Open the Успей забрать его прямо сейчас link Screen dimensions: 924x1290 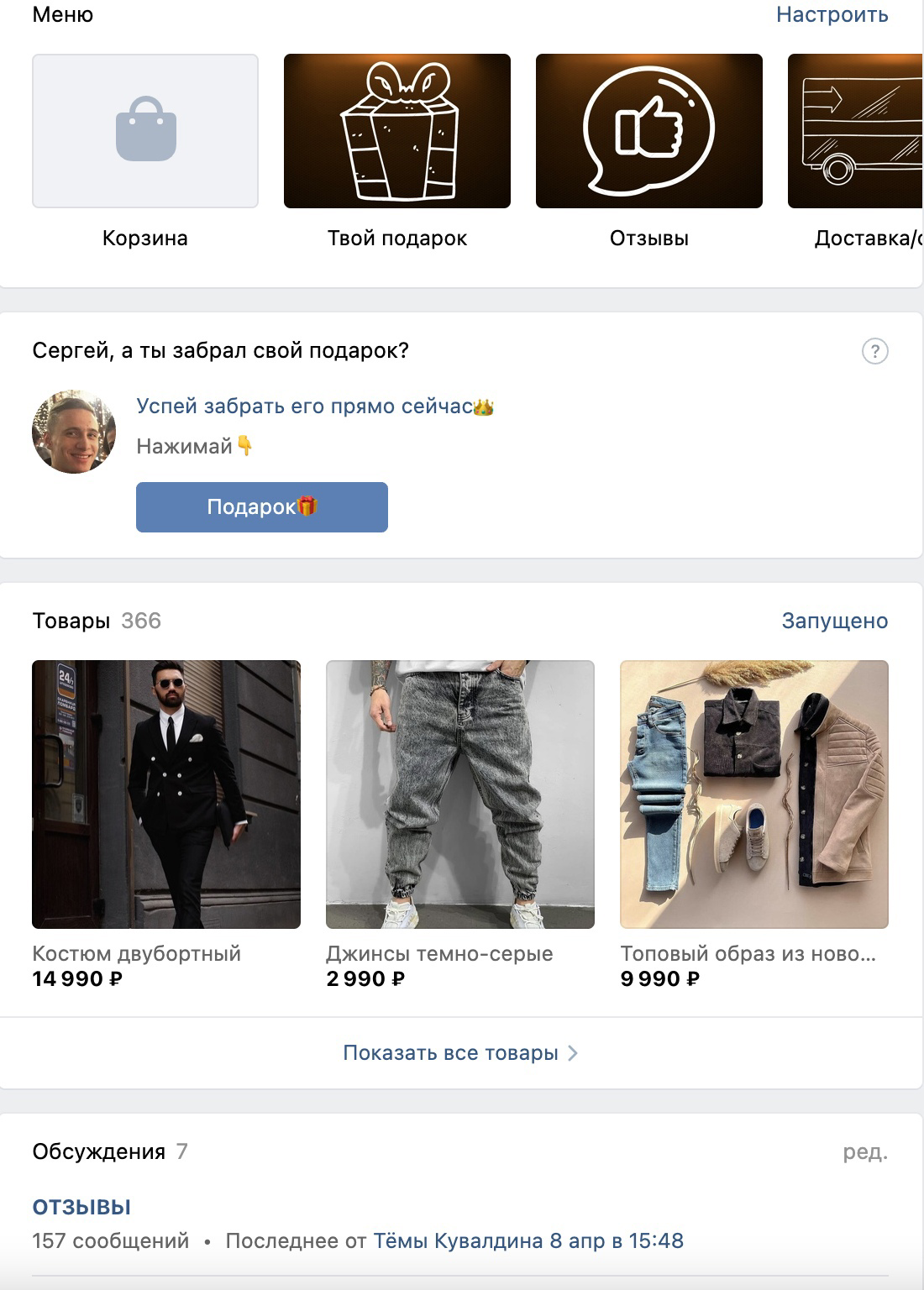(x=315, y=406)
